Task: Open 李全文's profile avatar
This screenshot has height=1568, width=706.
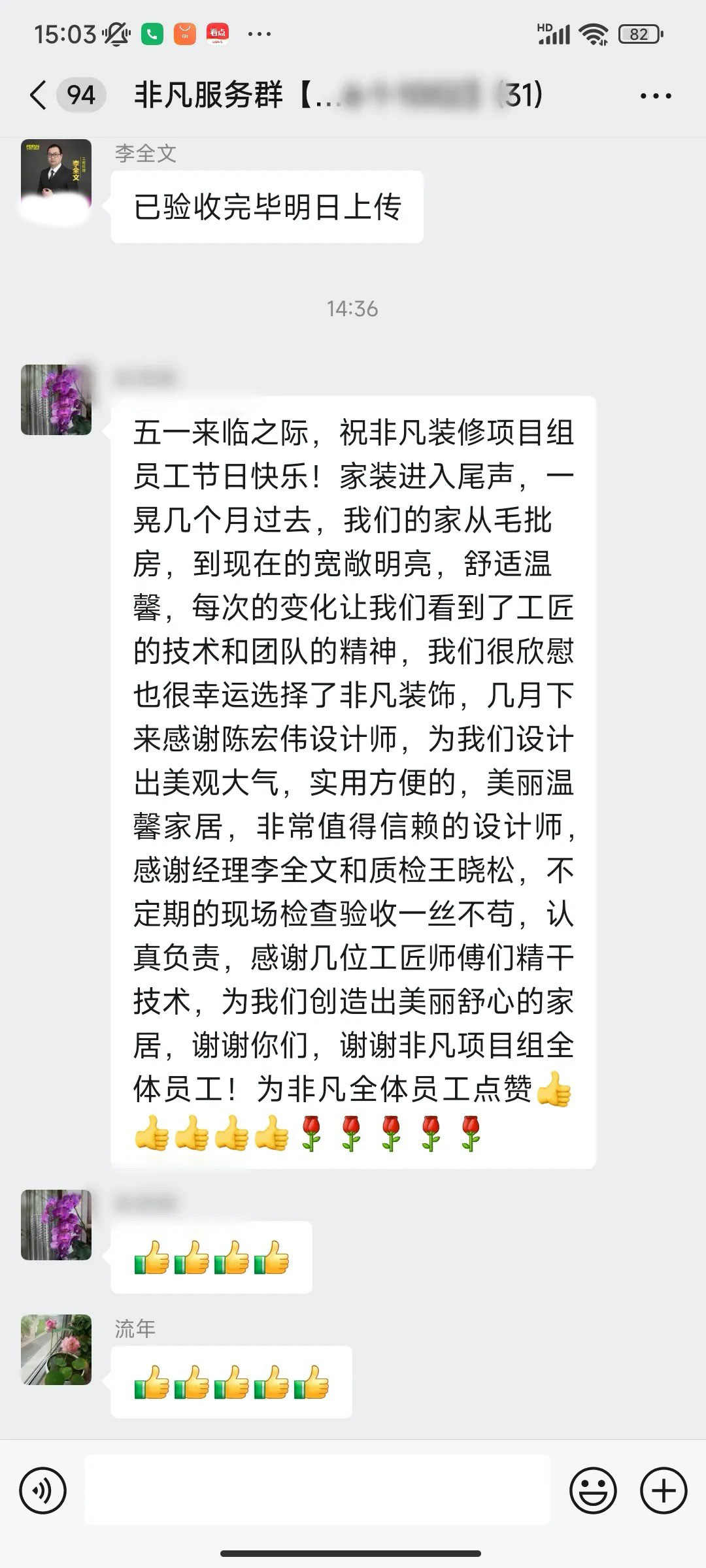Action: [56, 174]
